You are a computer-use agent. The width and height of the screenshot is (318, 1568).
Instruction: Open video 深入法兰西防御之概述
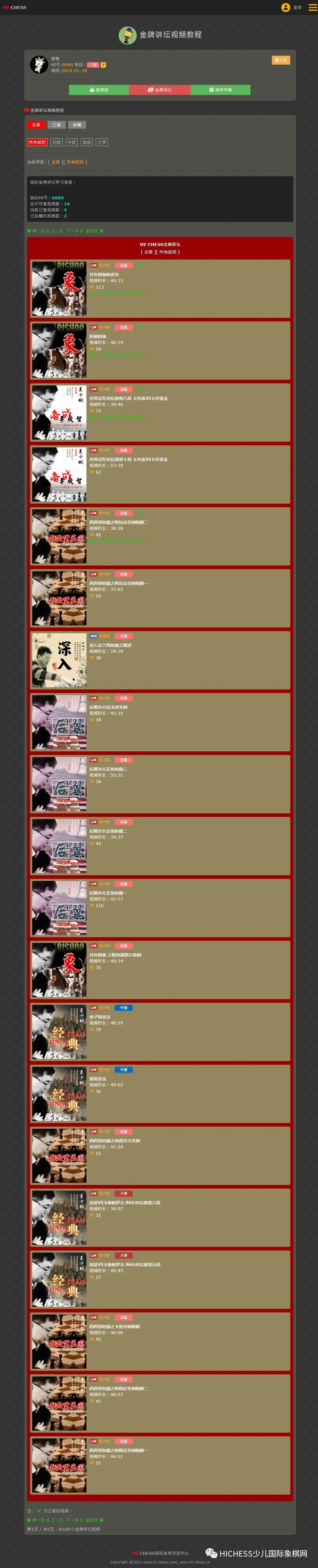110,645
